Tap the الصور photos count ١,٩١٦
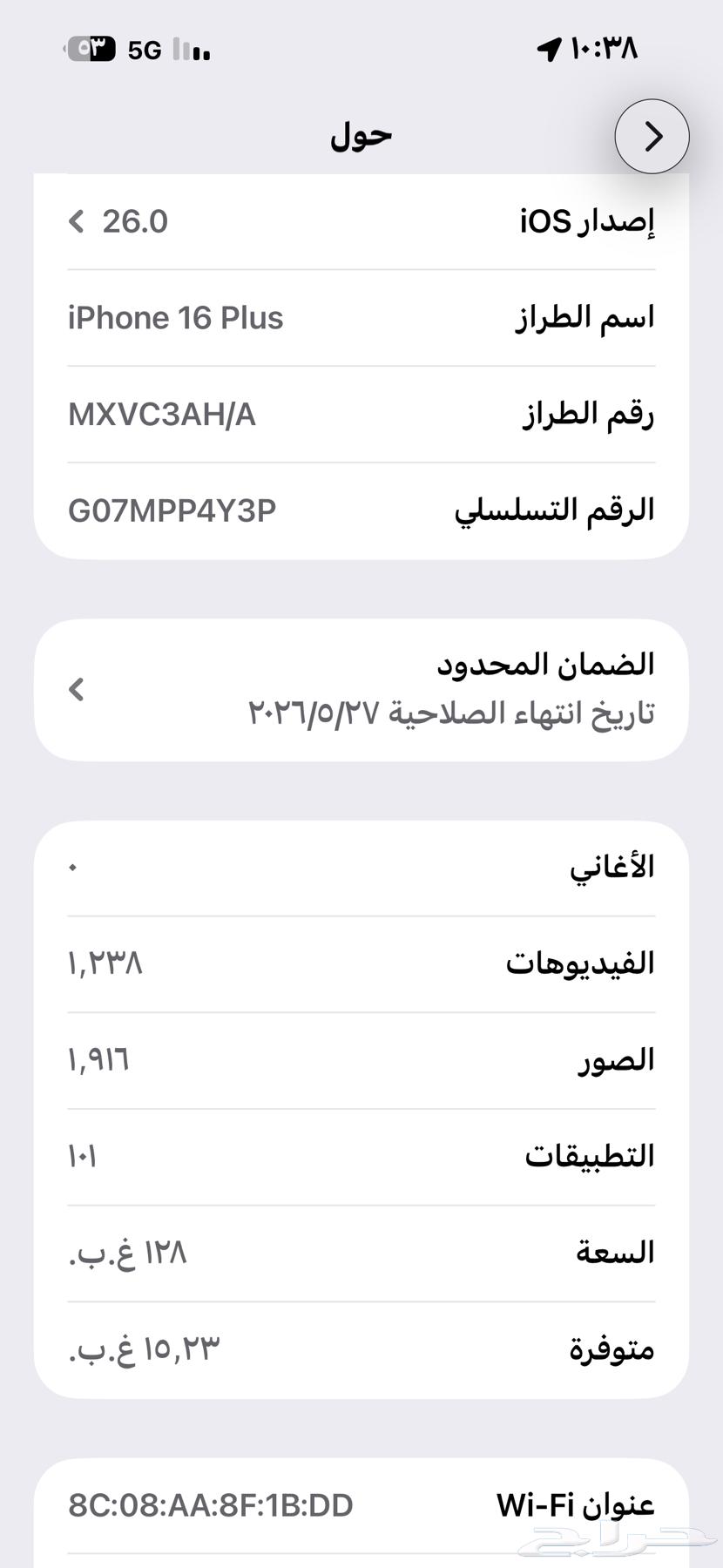 tap(98, 1058)
